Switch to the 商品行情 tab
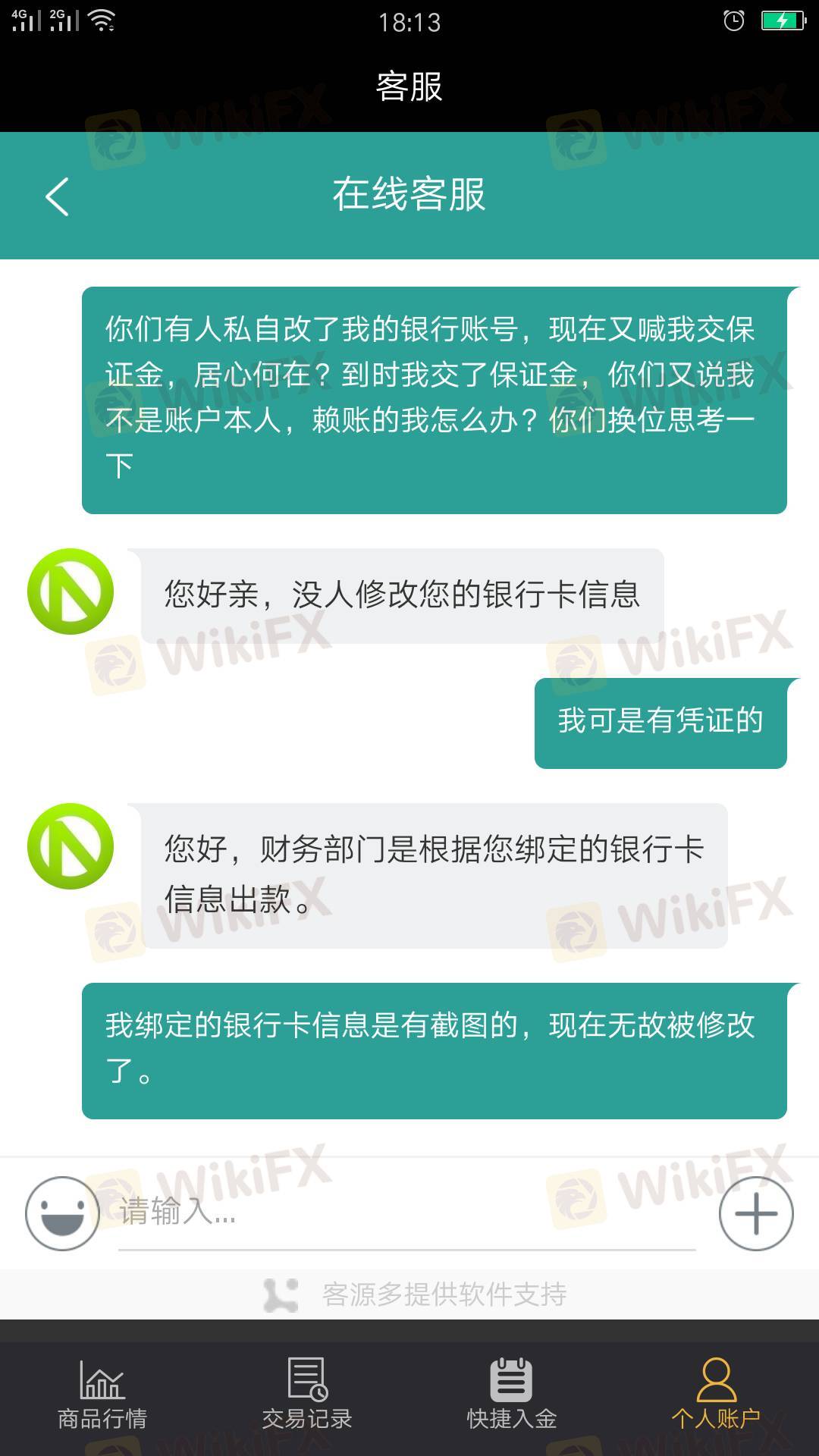 pos(102,1394)
